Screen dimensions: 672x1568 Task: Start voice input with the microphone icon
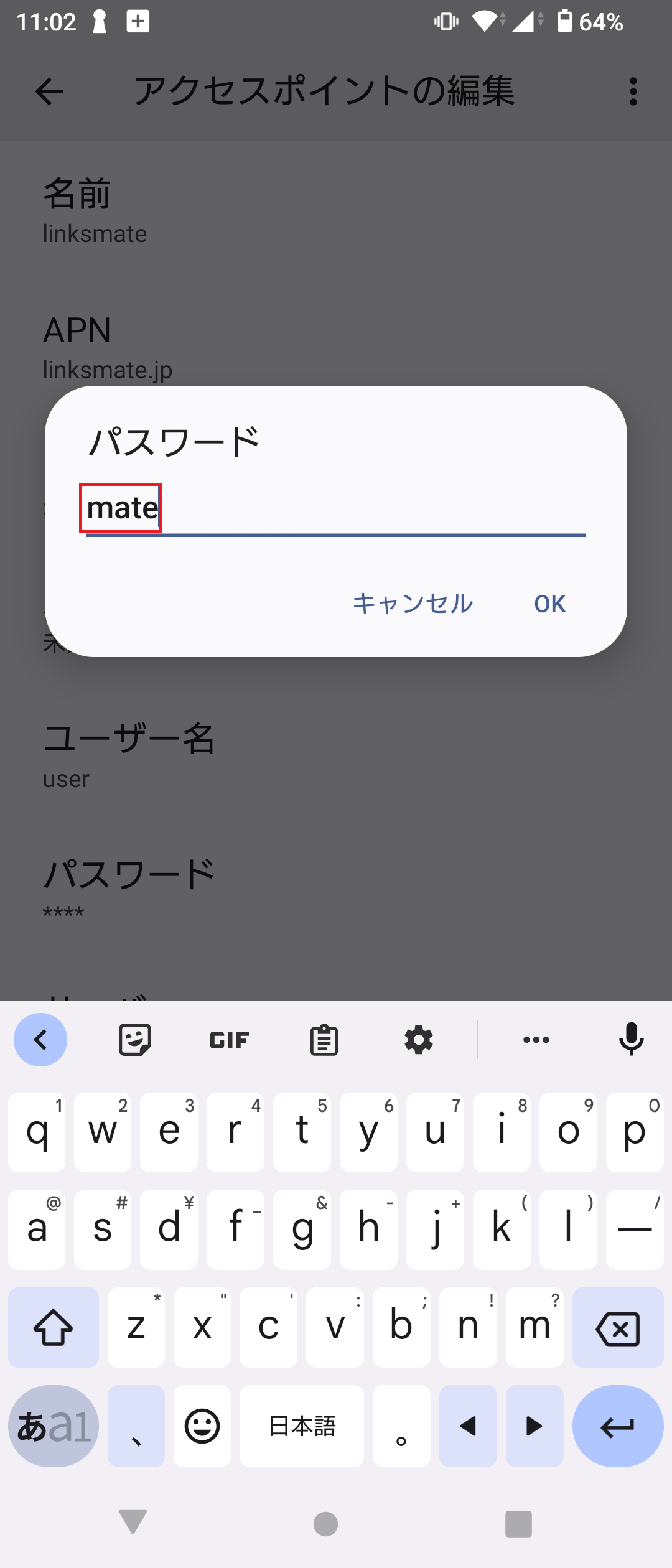click(631, 1040)
